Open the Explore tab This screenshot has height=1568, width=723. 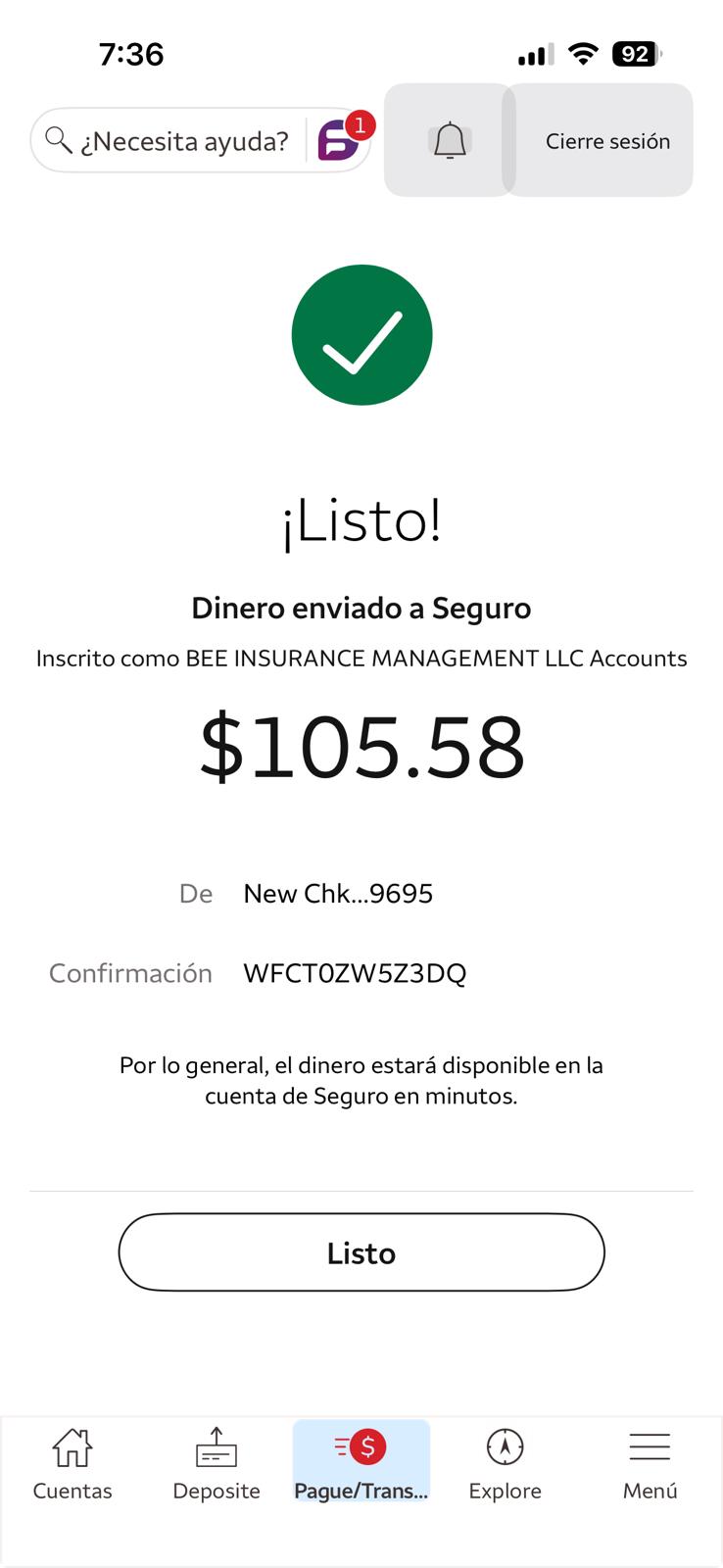[x=505, y=1464]
